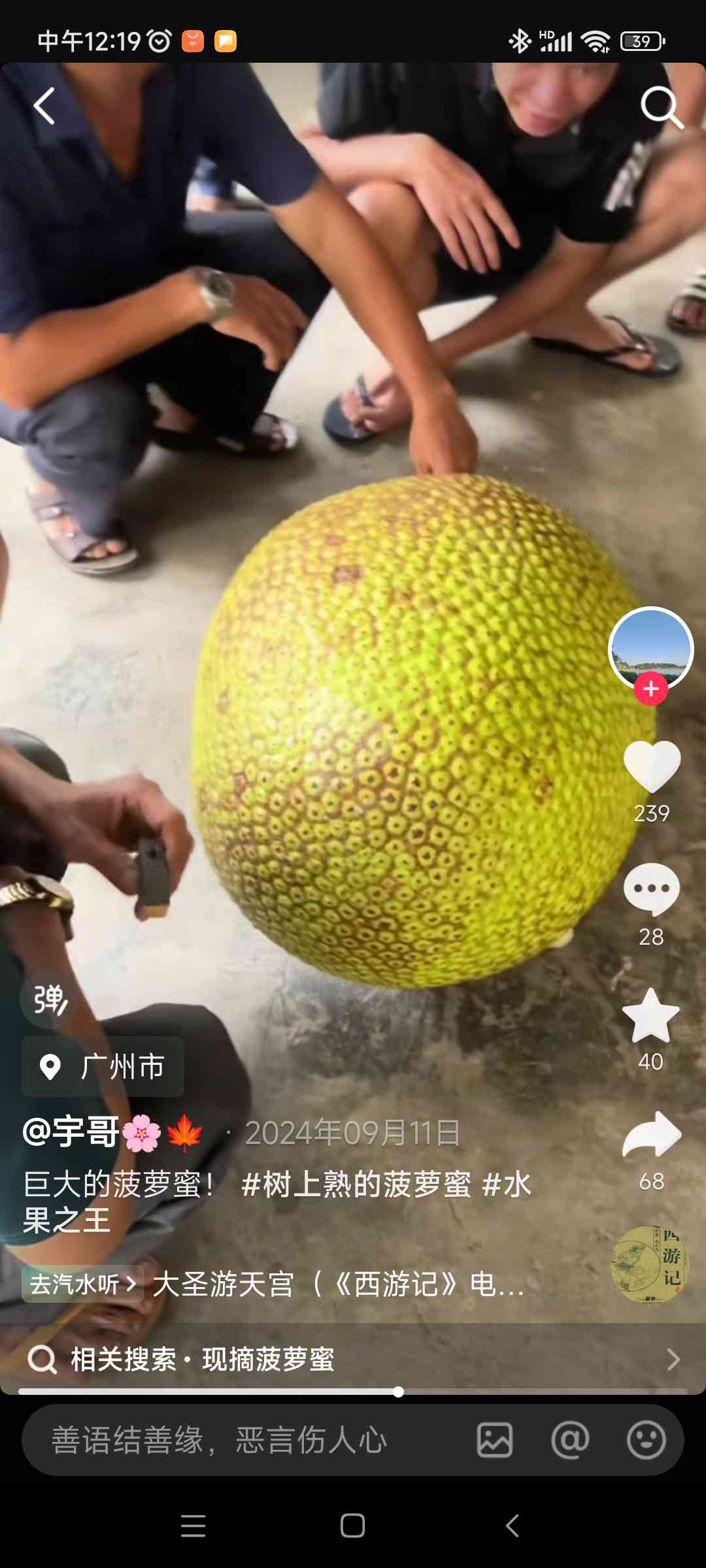Tap 去汽水听 music link
The height and width of the screenshot is (1568, 706).
point(82,1284)
